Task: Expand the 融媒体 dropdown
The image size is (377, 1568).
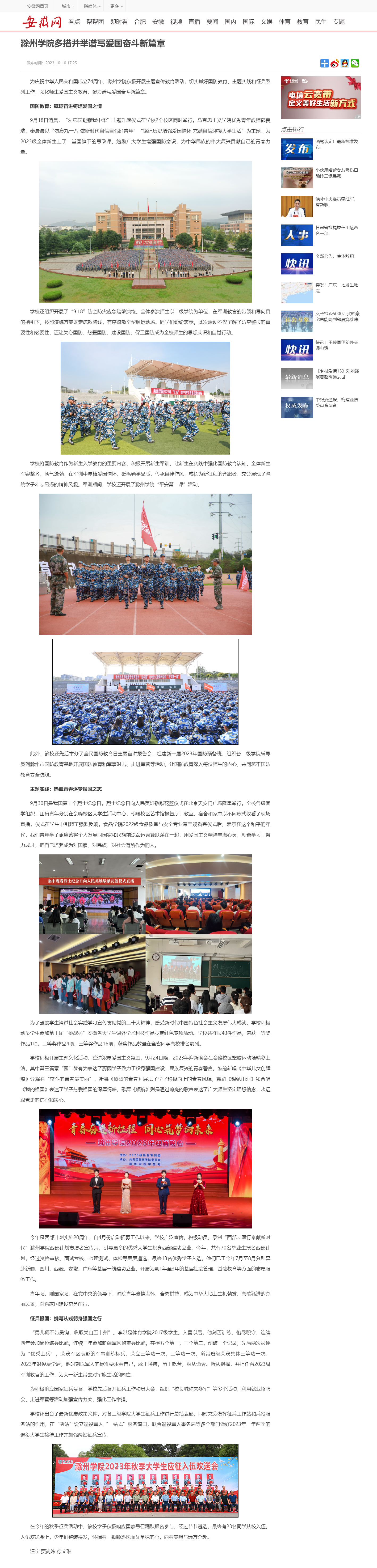Action: click(x=92, y=6)
